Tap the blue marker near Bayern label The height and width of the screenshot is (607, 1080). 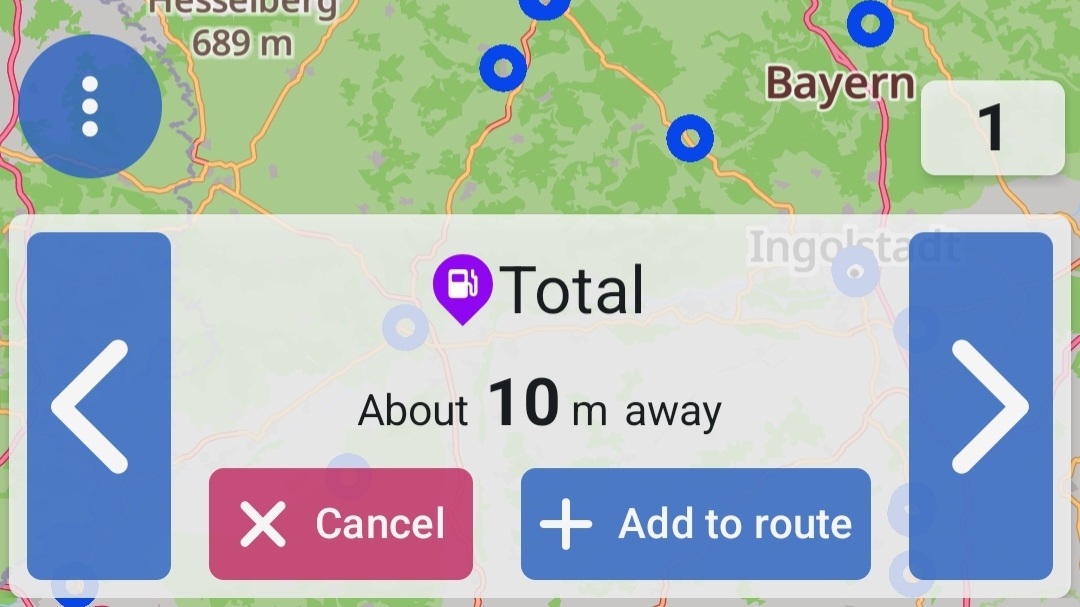pyautogui.click(x=869, y=22)
